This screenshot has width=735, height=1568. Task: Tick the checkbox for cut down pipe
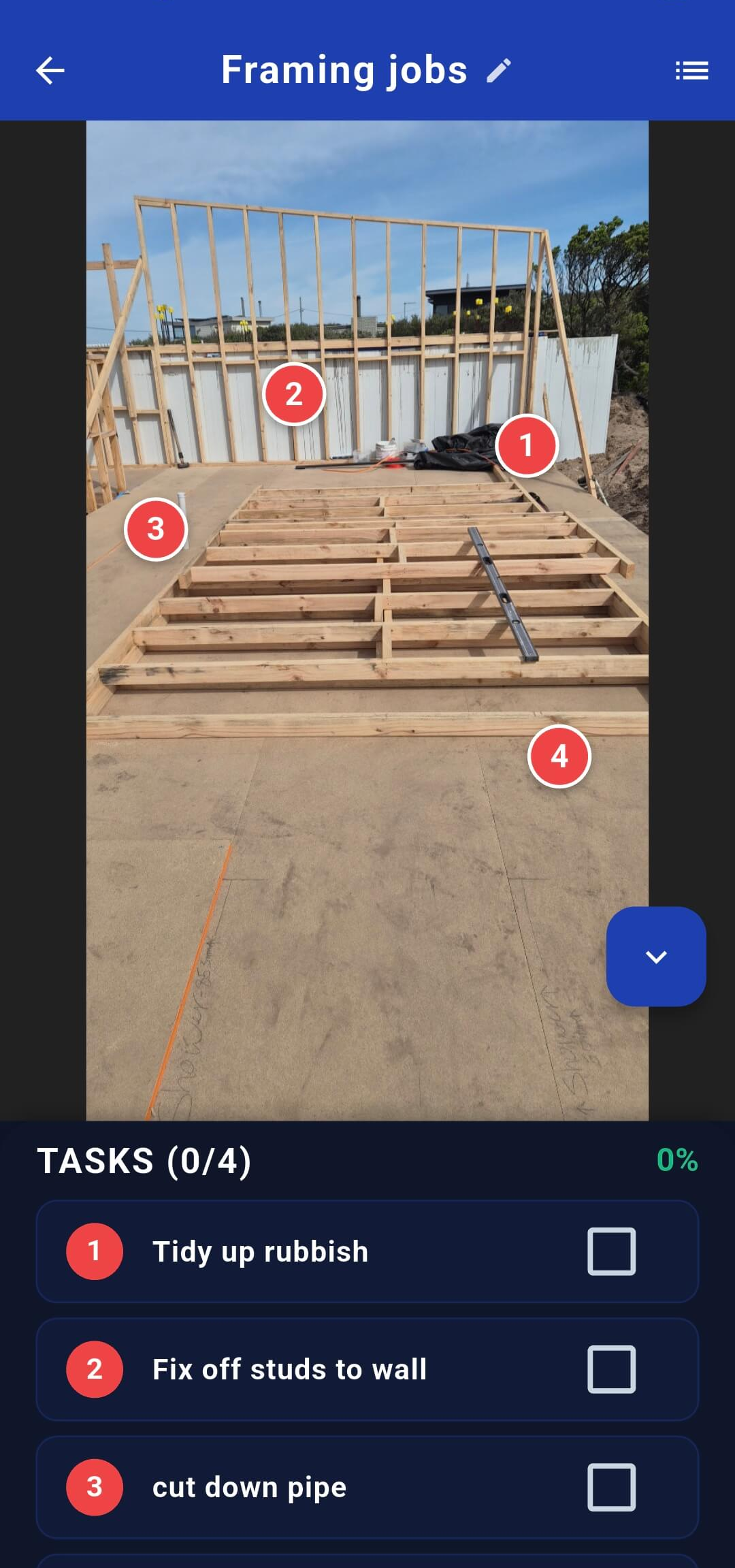pyautogui.click(x=610, y=1488)
